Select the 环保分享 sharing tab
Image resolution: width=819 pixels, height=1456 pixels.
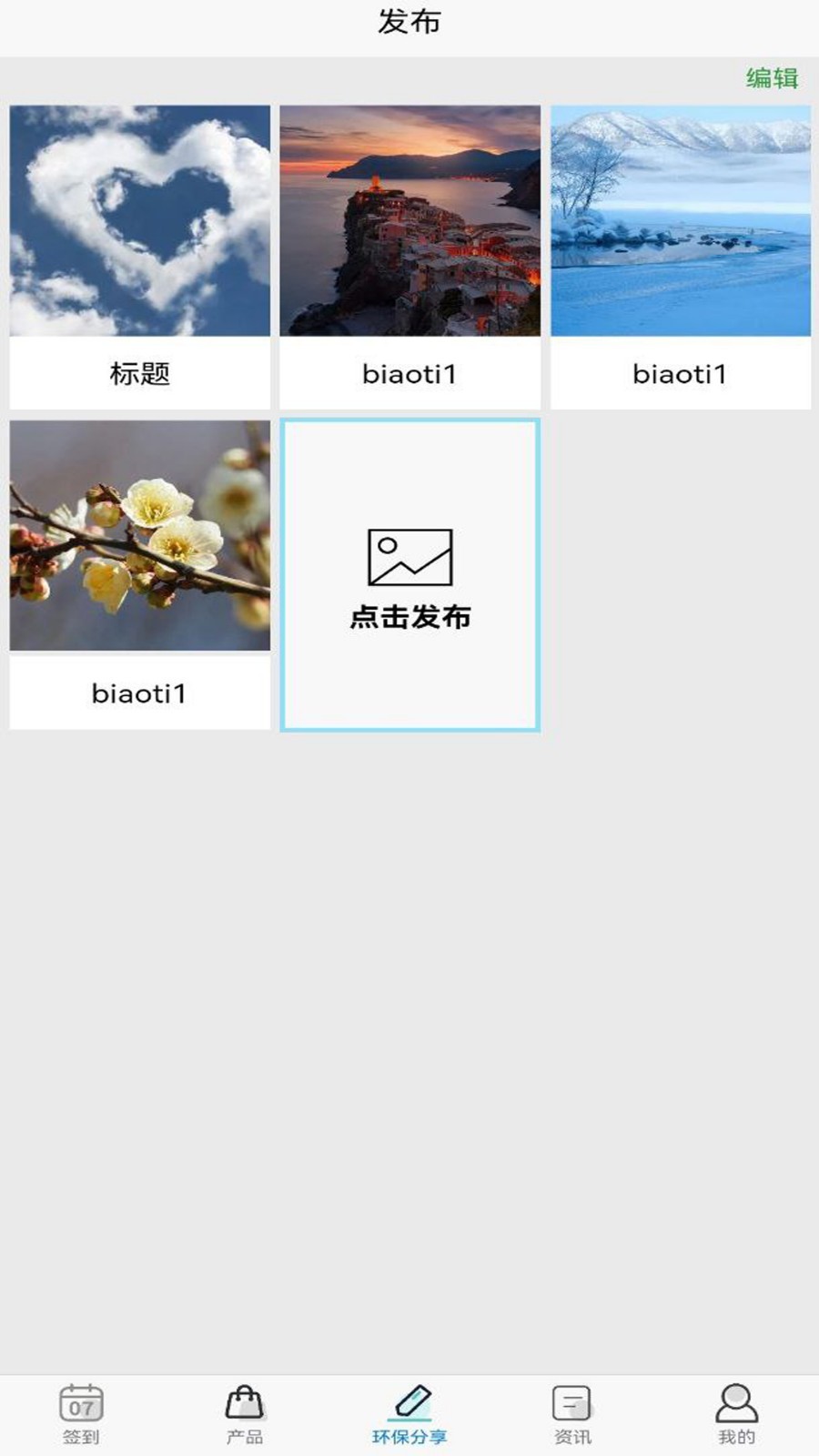point(409,1414)
